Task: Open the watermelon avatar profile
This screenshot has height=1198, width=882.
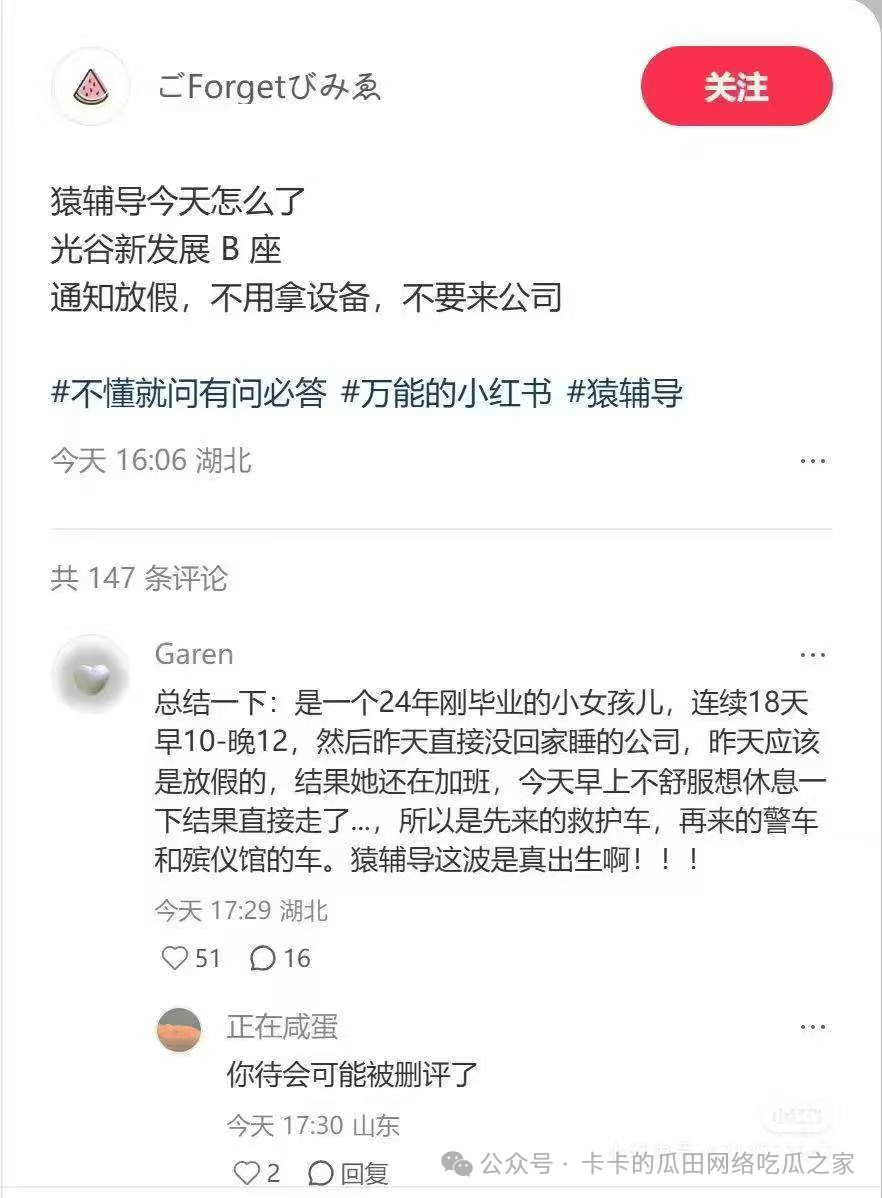Action: (x=91, y=88)
